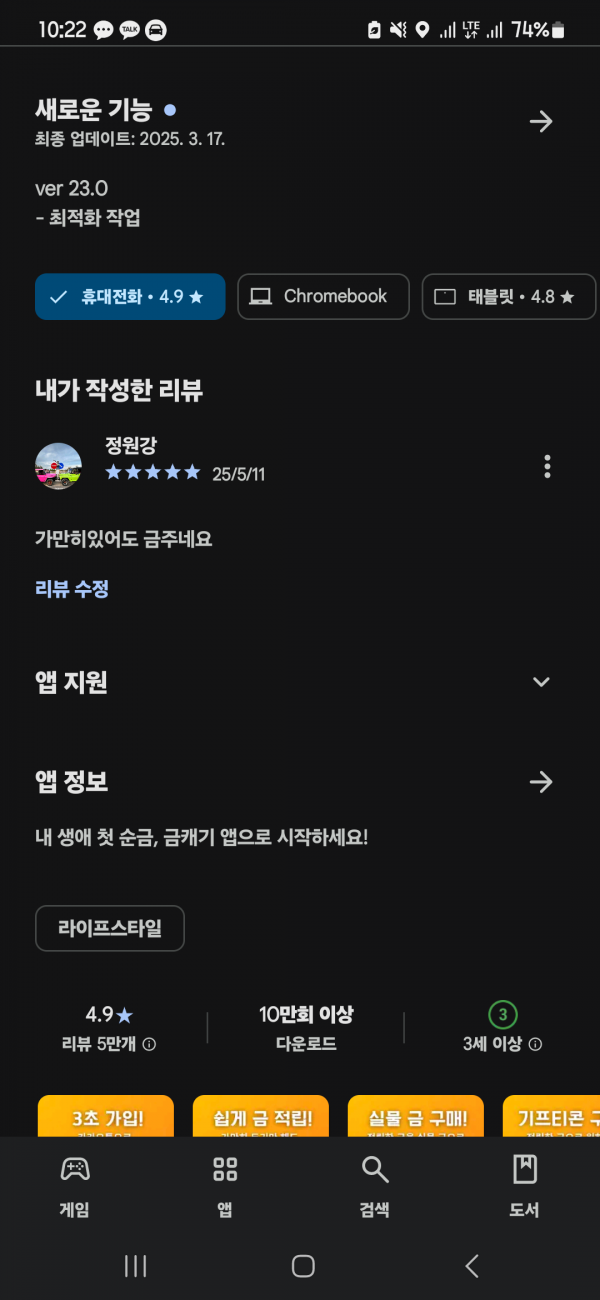The height and width of the screenshot is (1300, 600).
Task: Switch to the 검색 tab
Action: pos(375,1186)
